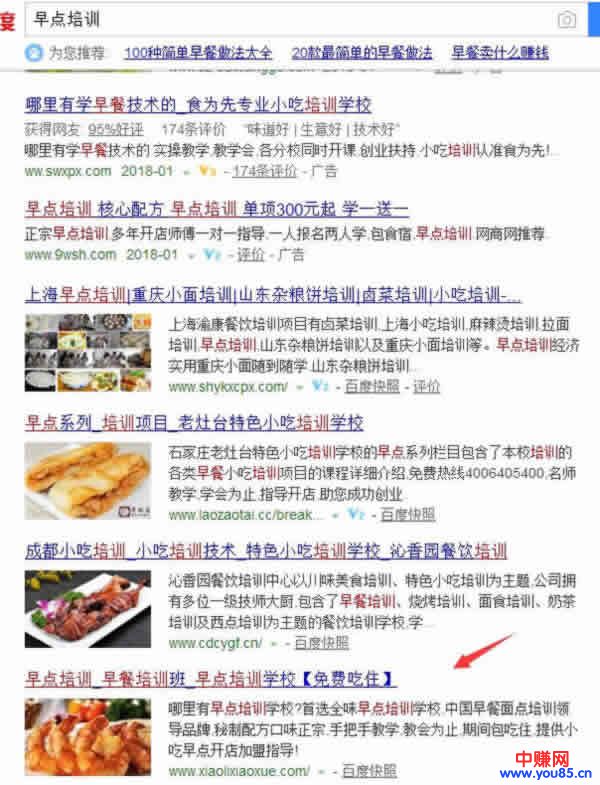The width and height of the screenshot is (600, 785).
Task: Open result 早点系列_培训项目_老灶台特色小吃培训学校
Action: [x=194, y=422]
